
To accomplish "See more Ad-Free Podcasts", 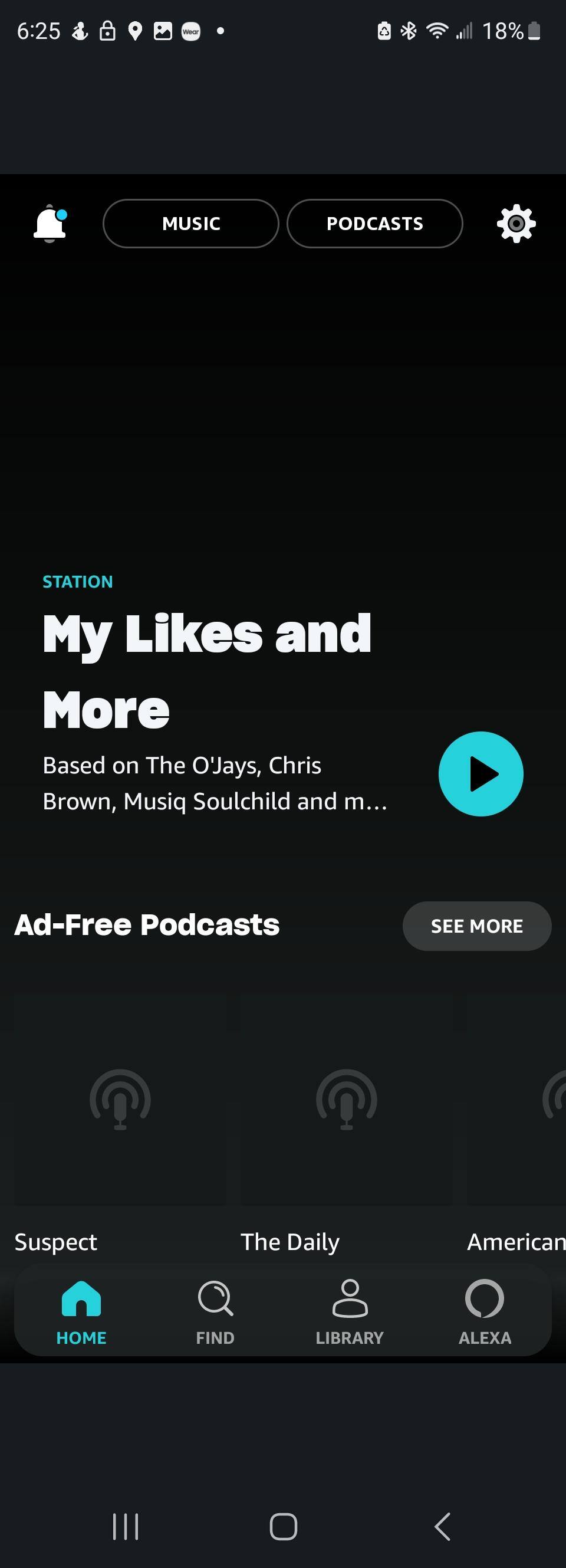I will [476, 926].
